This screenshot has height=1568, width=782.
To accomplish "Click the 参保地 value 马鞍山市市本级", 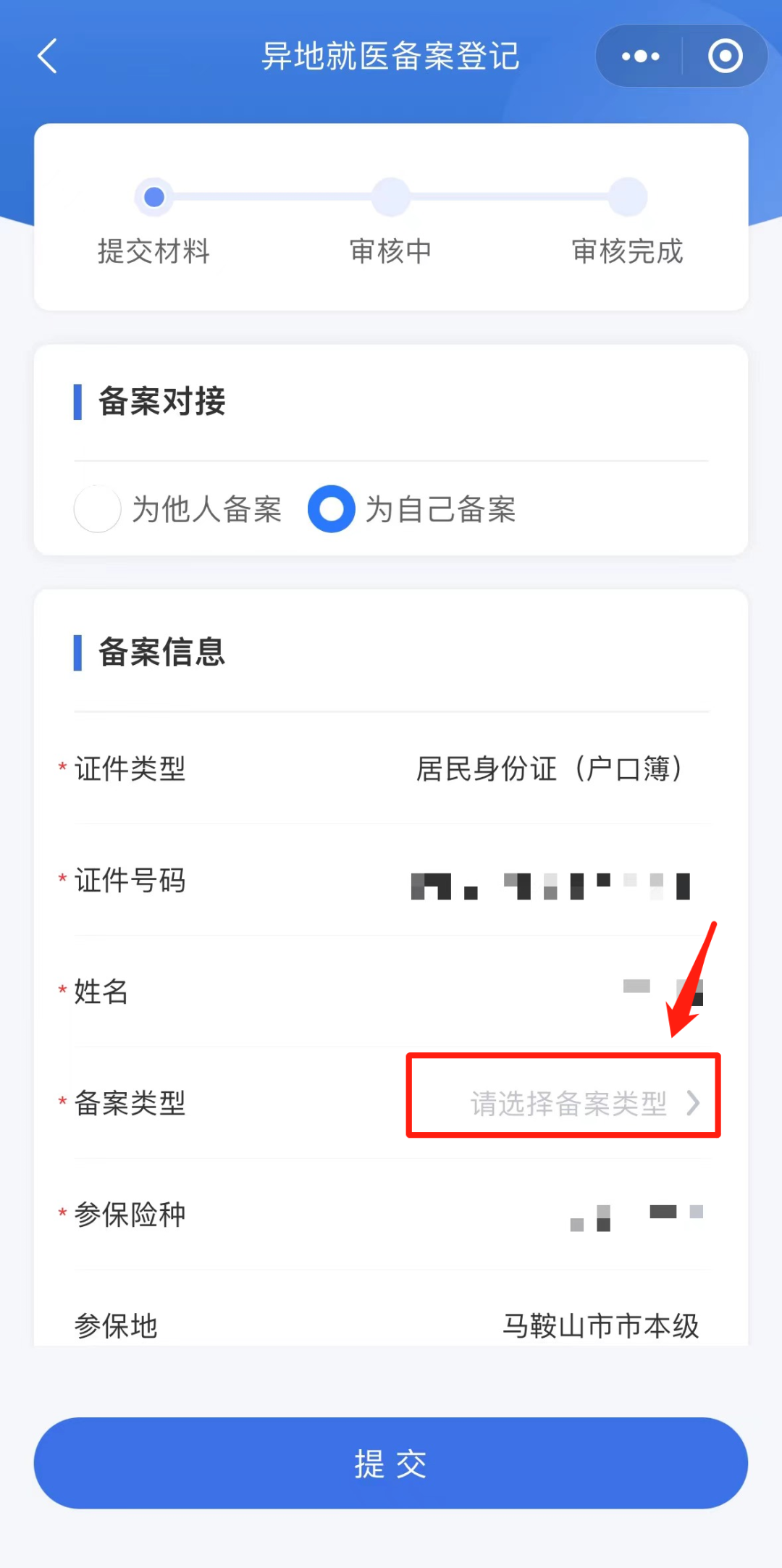I will [x=603, y=1325].
